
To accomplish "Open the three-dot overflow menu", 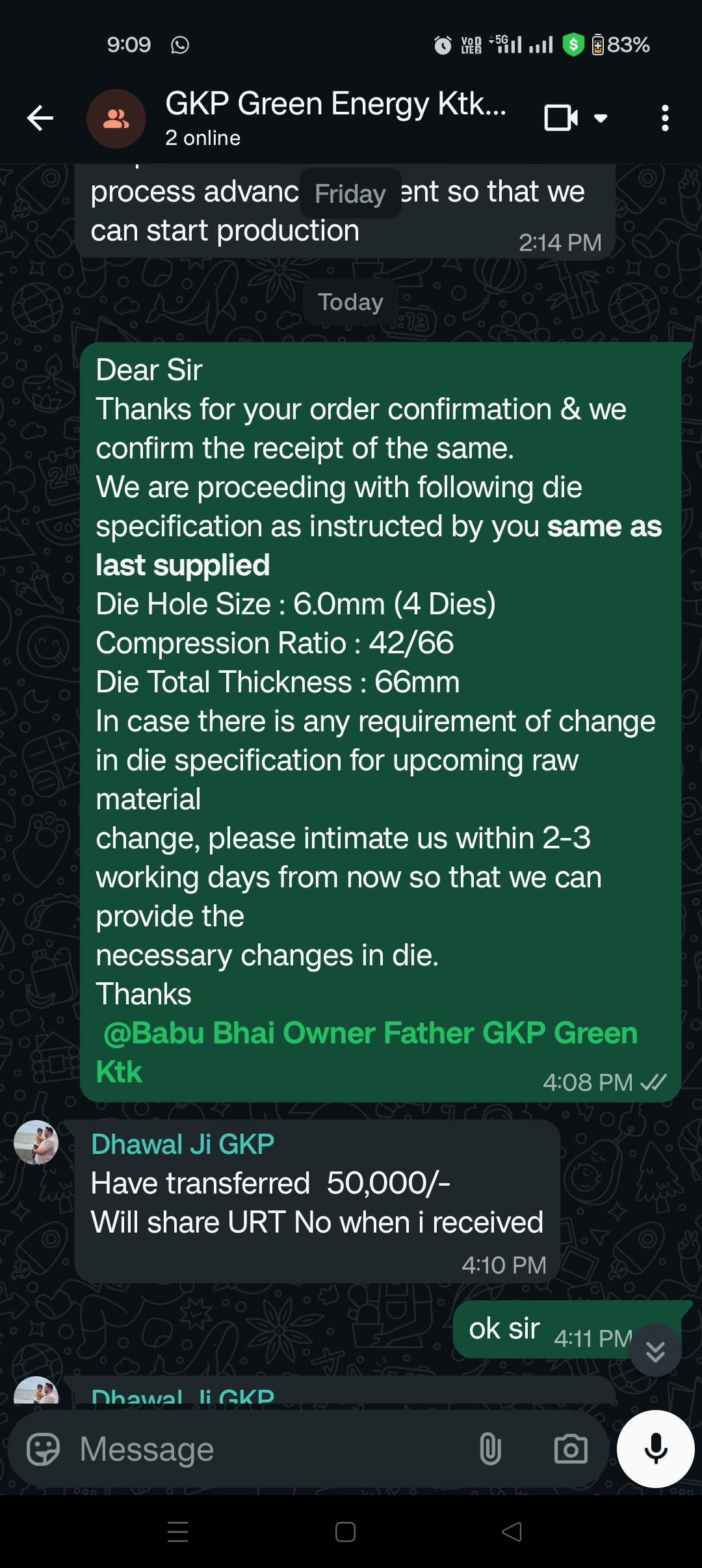I will click(x=664, y=118).
